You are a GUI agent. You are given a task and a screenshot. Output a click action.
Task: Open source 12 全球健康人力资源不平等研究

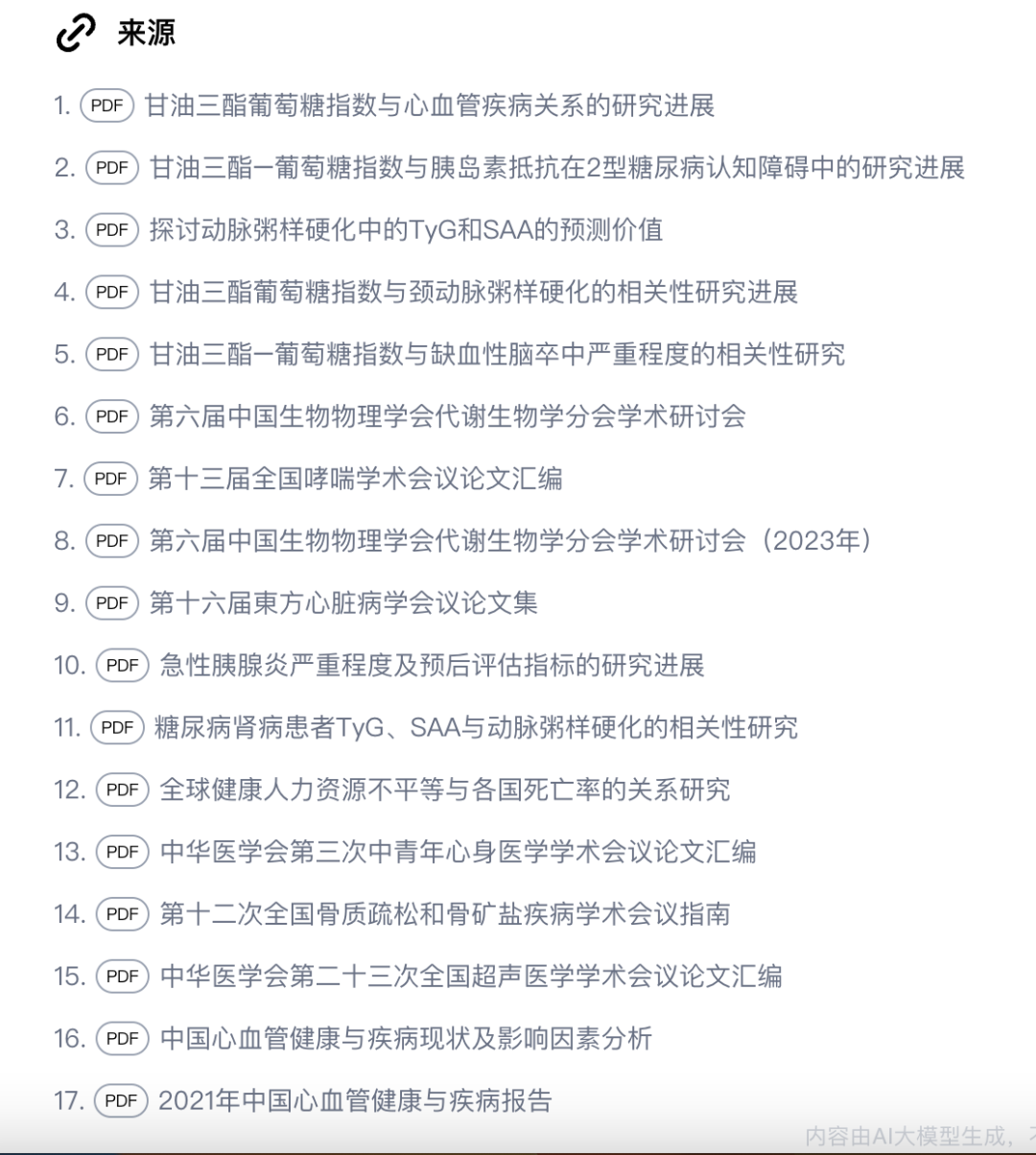click(444, 790)
